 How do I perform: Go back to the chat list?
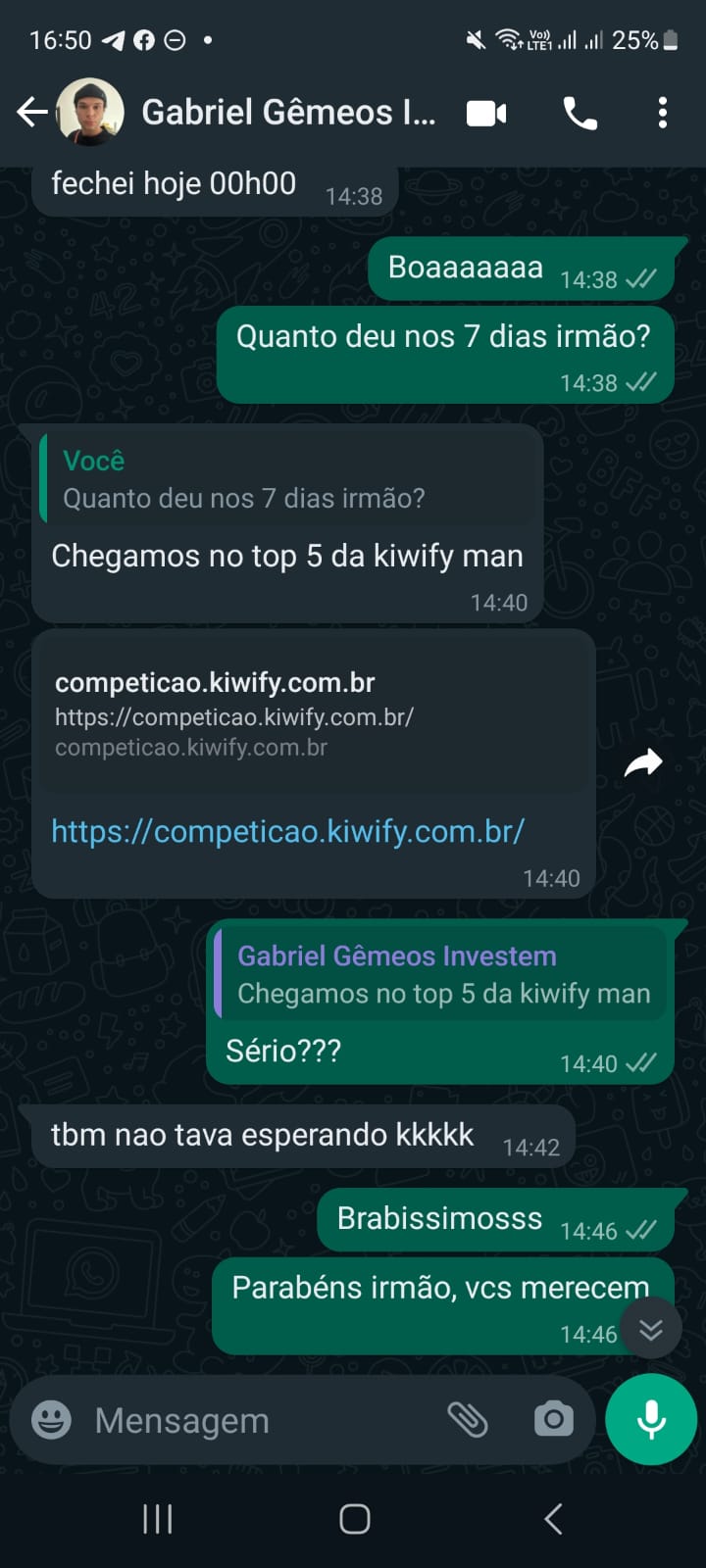coord(31,113)
